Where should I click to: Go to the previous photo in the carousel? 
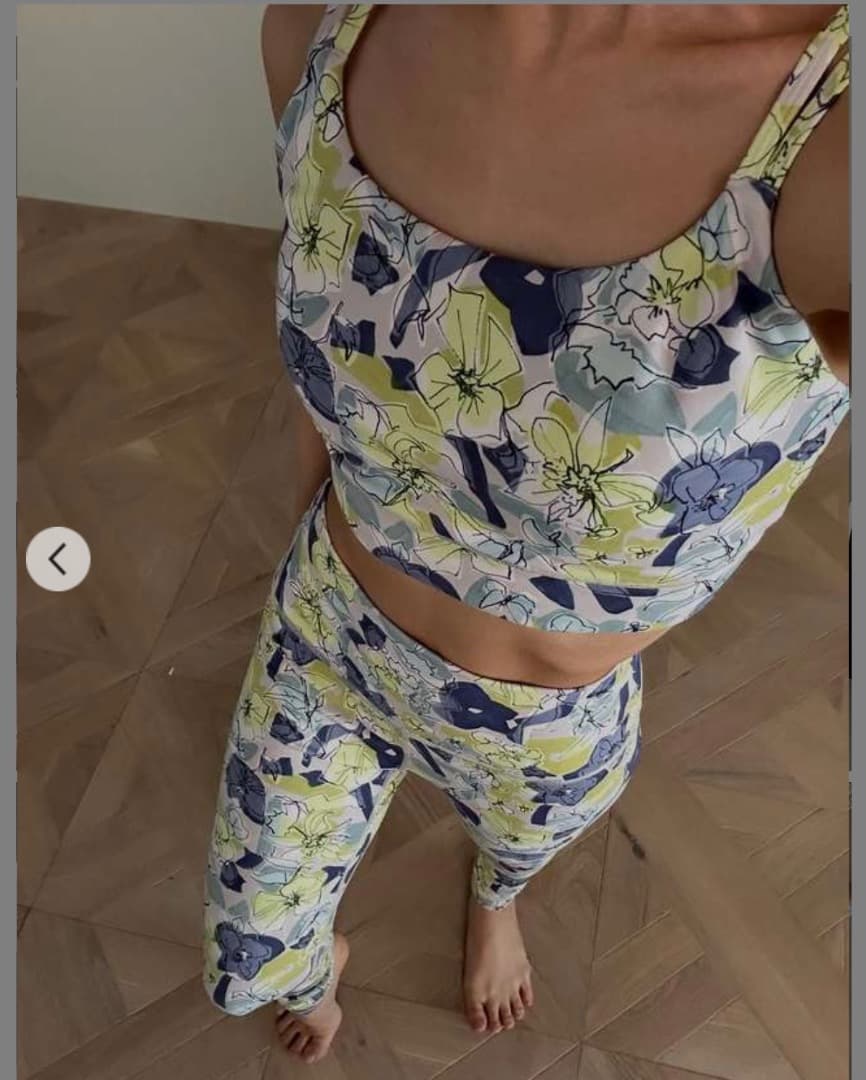coord(58,559)
